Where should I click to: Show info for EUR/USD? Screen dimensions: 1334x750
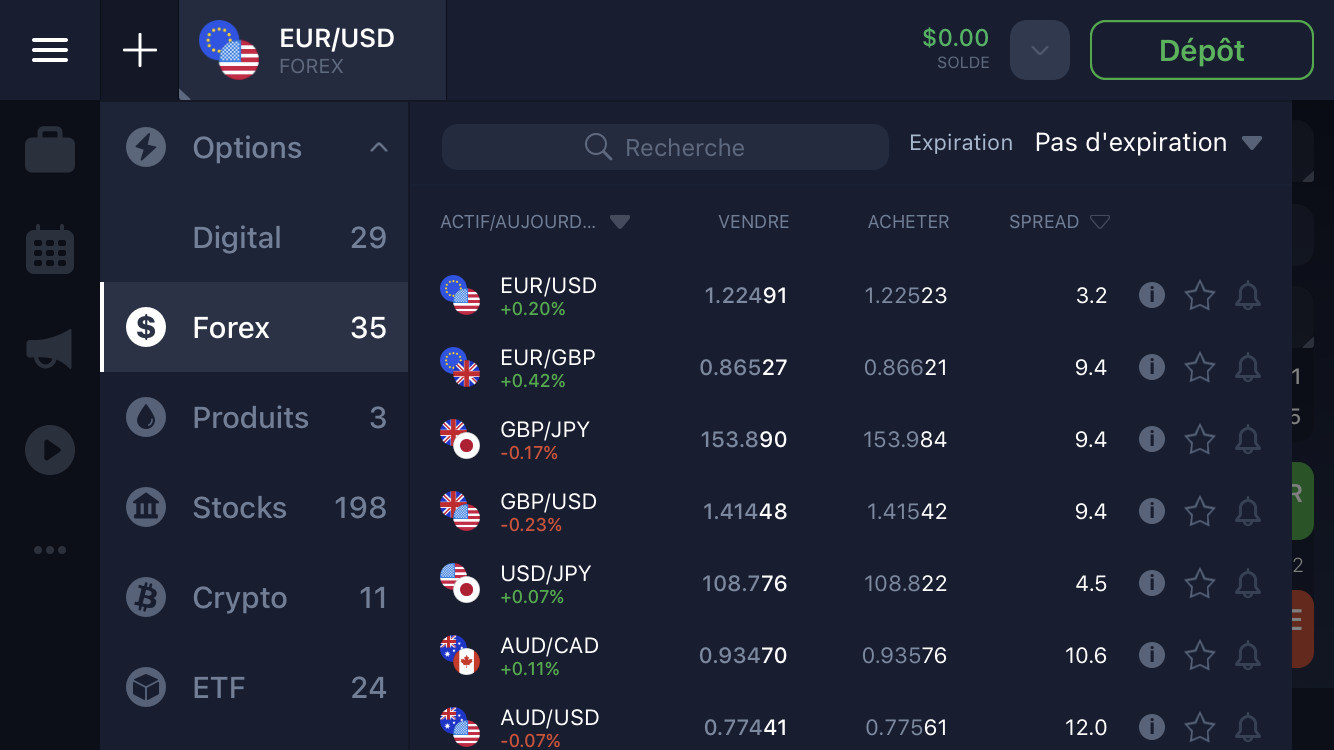(x=1152, y=295)
